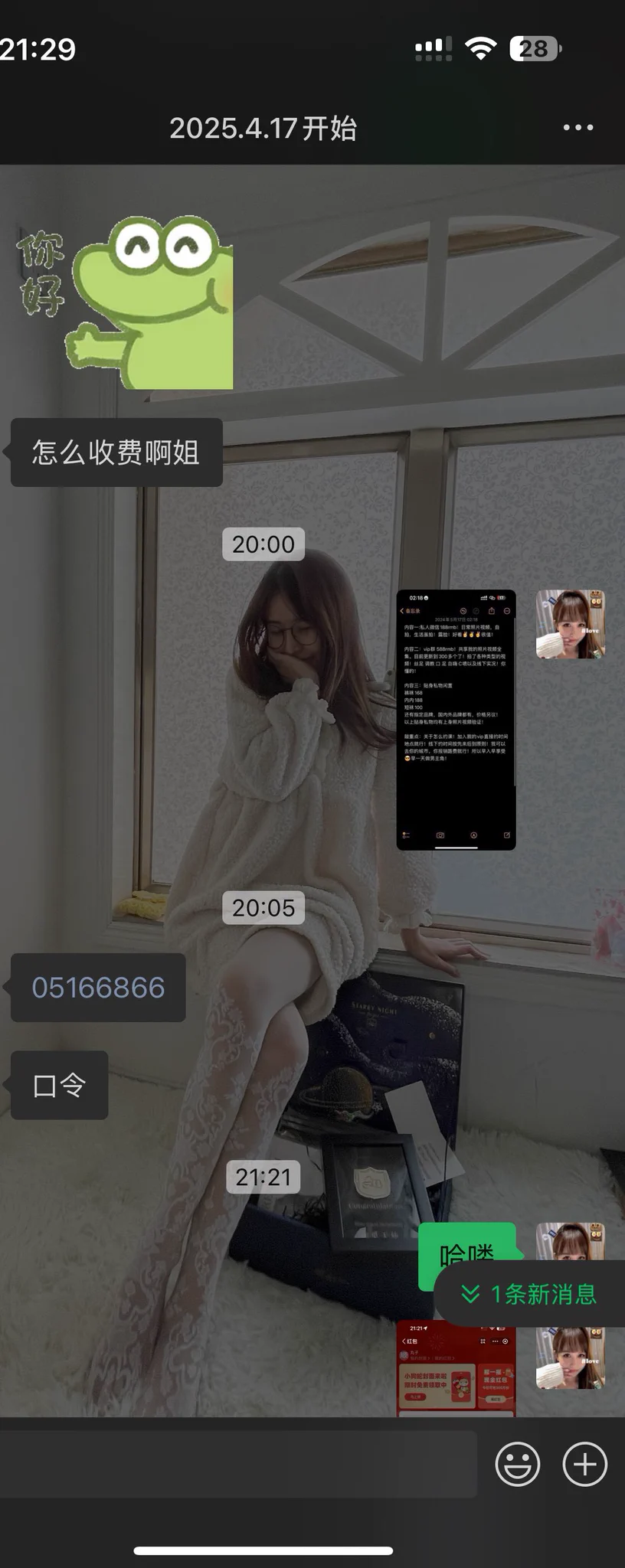Open the plus attachments menu
Viewport: 625px width, 1568px height.
pyautogui.click(x=585, y=1464)
